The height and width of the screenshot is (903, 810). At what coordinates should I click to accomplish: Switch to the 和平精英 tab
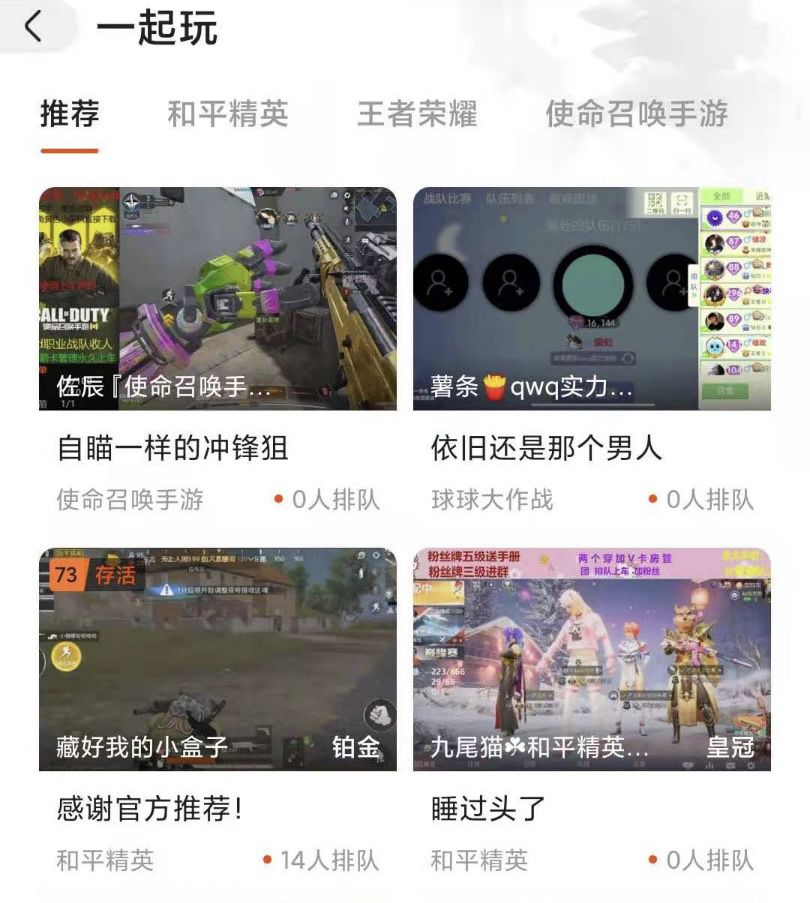pyautogui.click(x=227, y=114)
